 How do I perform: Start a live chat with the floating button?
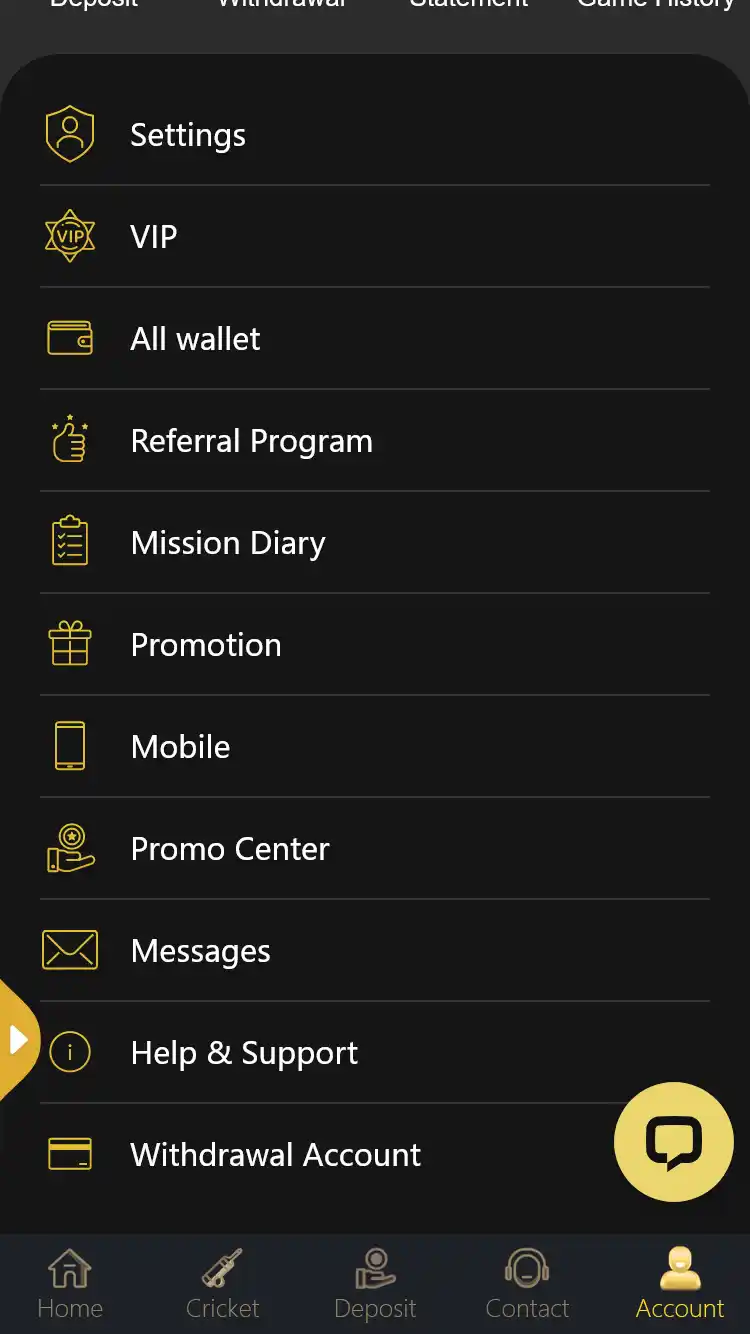coord(673,1142)
